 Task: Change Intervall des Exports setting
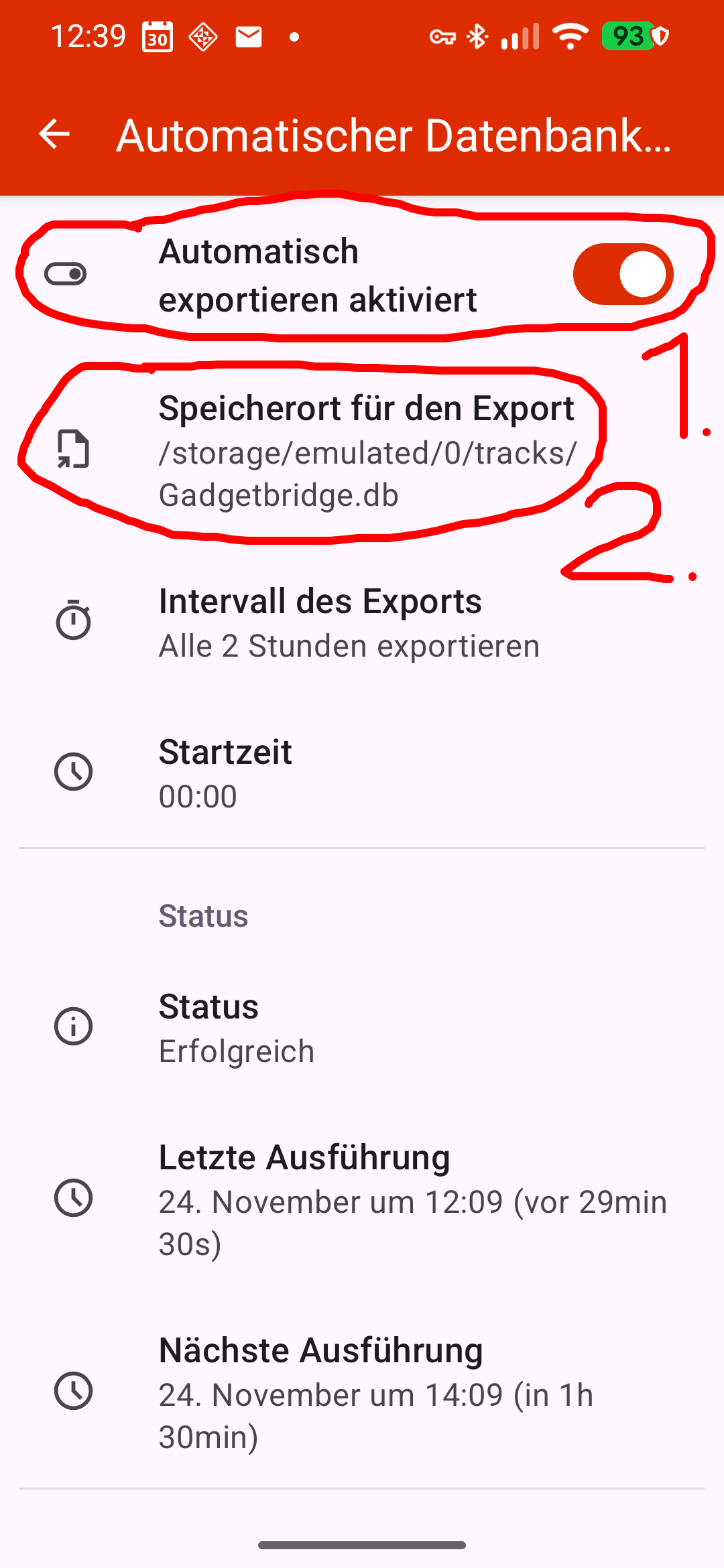click(x=349, y=622)
